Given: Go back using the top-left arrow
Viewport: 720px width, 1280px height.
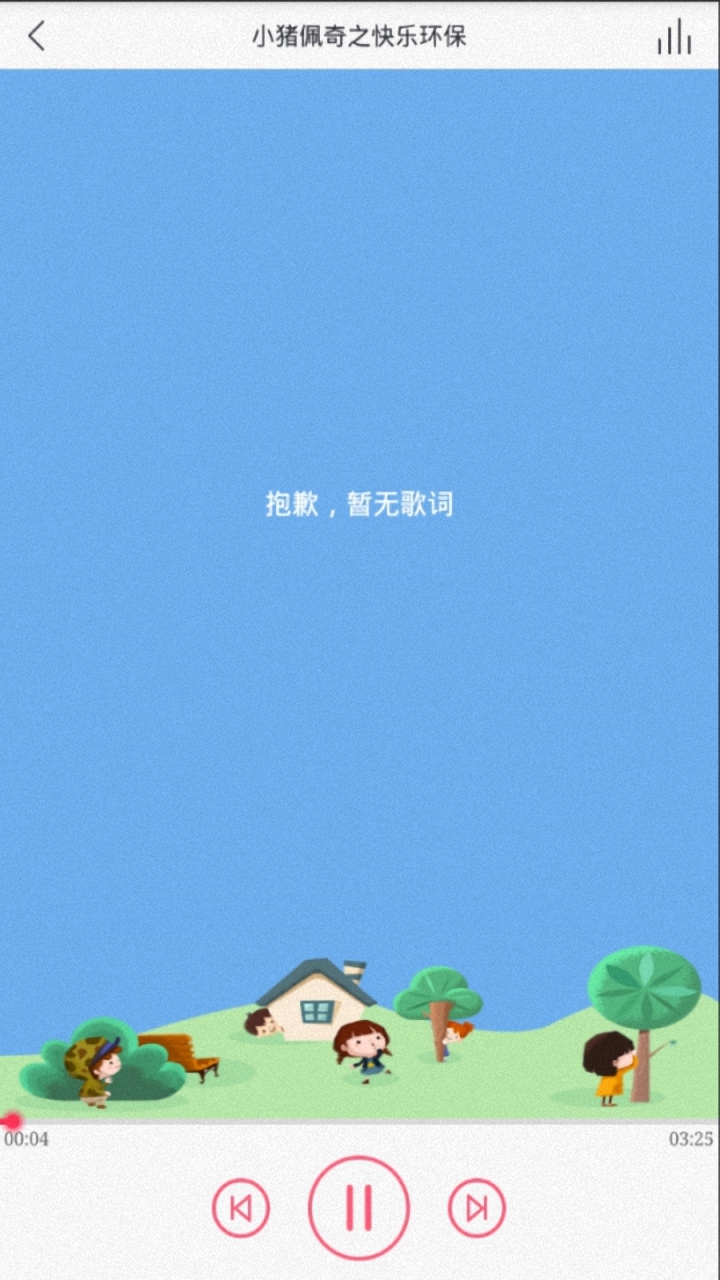Looking at the screenshot, I should click(37, 37).
